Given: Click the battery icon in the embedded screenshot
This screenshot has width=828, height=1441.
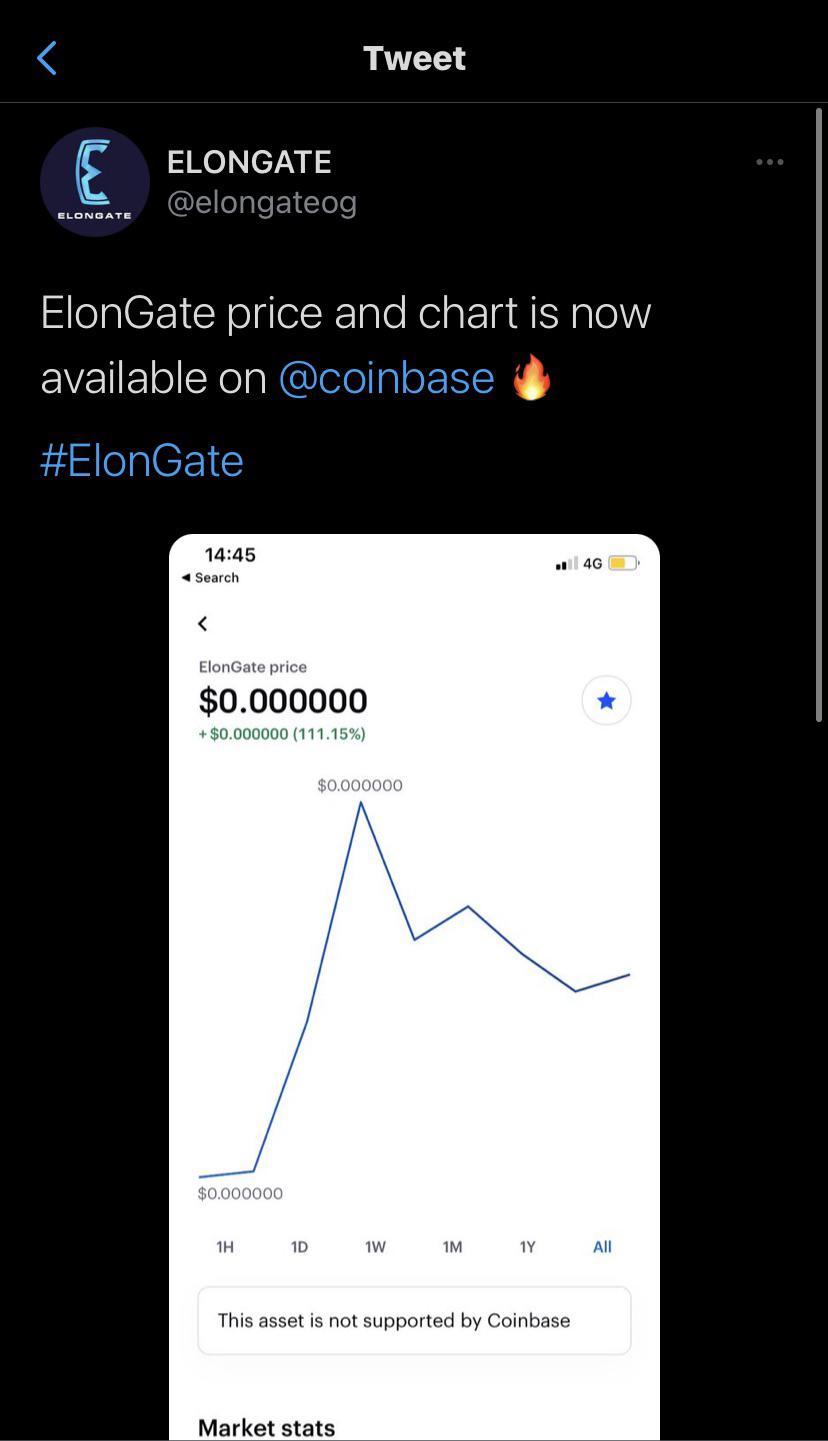Looking at the screenshot, I should click(620, 562).
